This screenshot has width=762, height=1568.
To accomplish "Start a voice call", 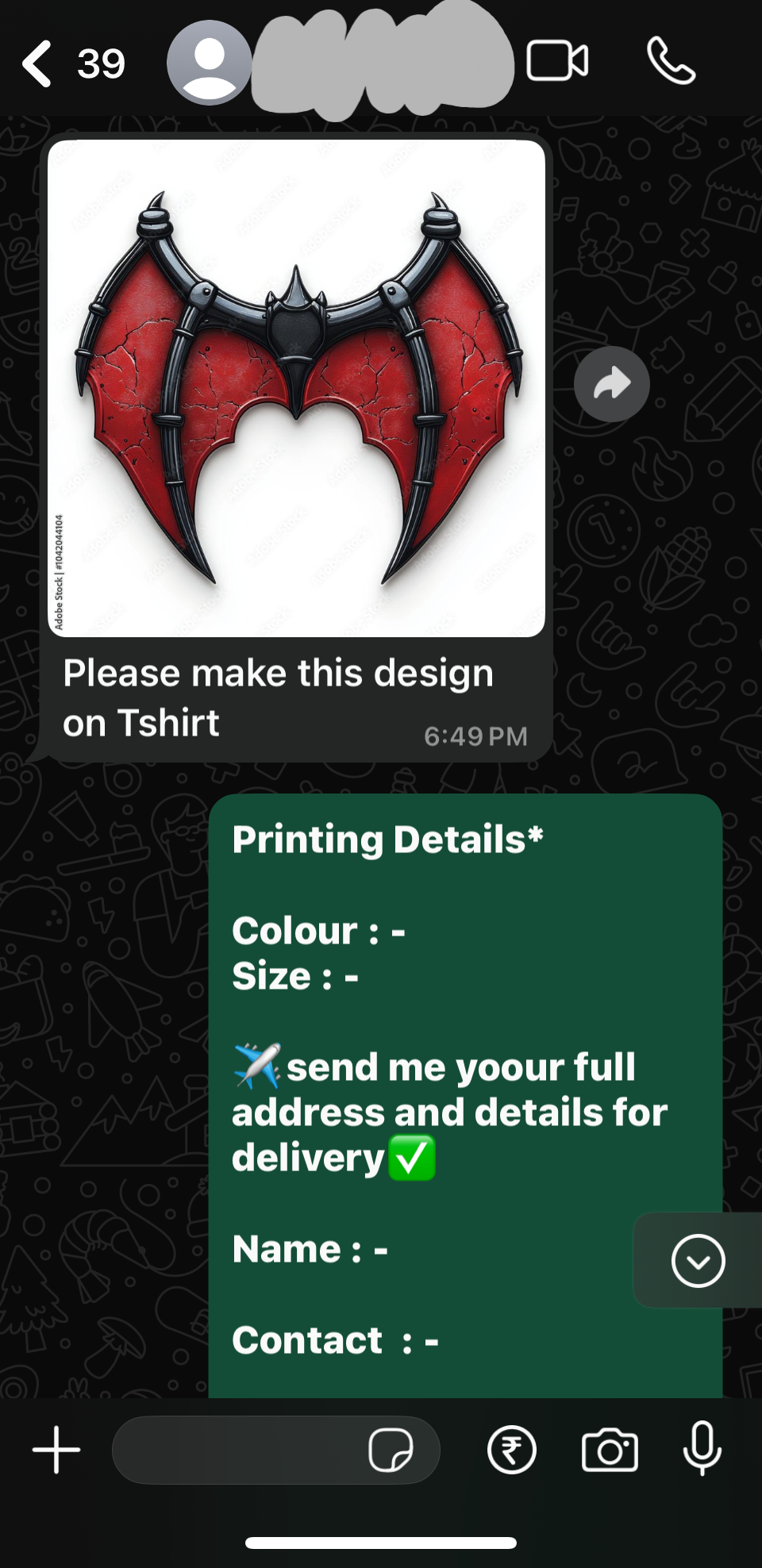I will [672, 62].
